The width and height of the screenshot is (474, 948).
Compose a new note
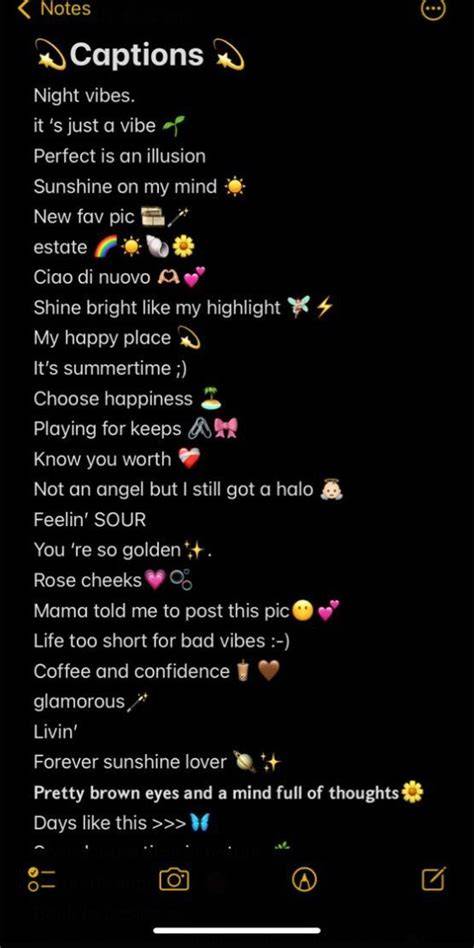(433, 878)
